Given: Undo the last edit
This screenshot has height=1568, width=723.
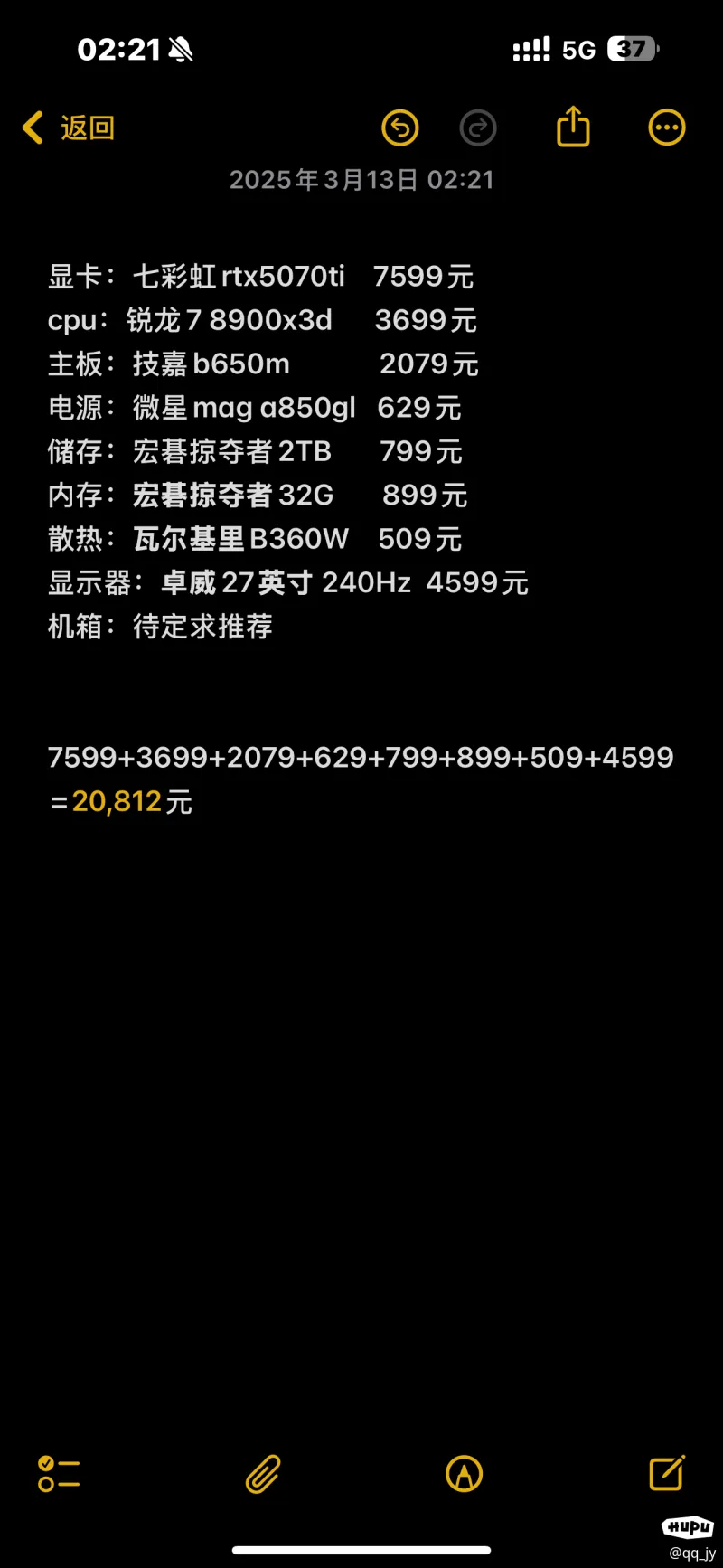Looking at the screenshot, I should 400,128.
